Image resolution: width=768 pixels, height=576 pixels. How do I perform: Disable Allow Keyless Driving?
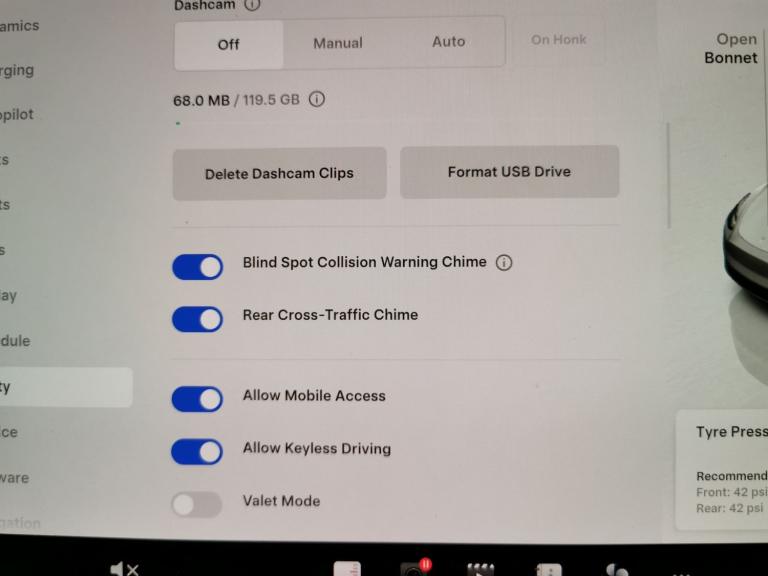(x=198, y=452)
